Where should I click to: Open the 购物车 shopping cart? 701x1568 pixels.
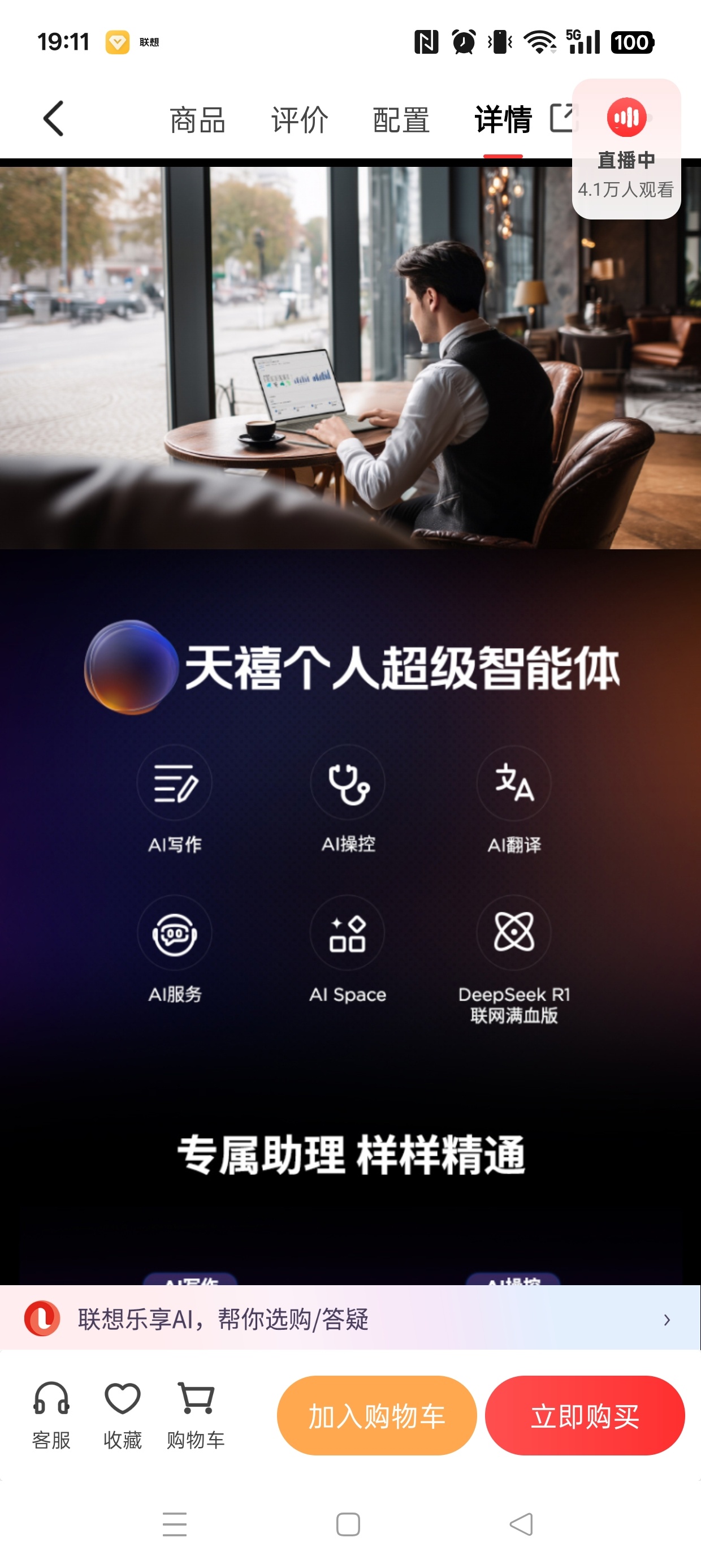pyautogui.click(x=196, y=1415)
